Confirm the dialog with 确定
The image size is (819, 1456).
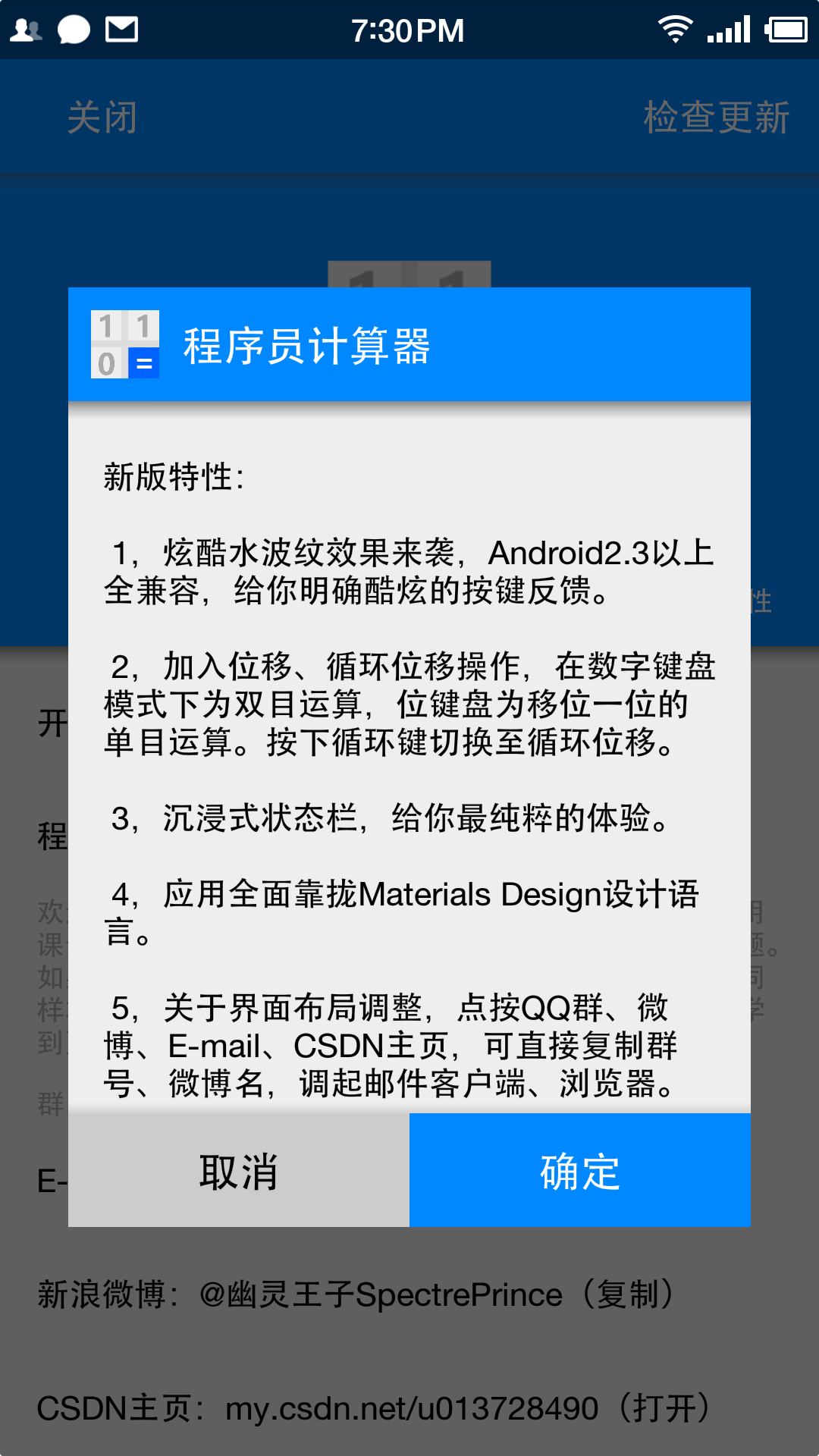pos(580,1170)
